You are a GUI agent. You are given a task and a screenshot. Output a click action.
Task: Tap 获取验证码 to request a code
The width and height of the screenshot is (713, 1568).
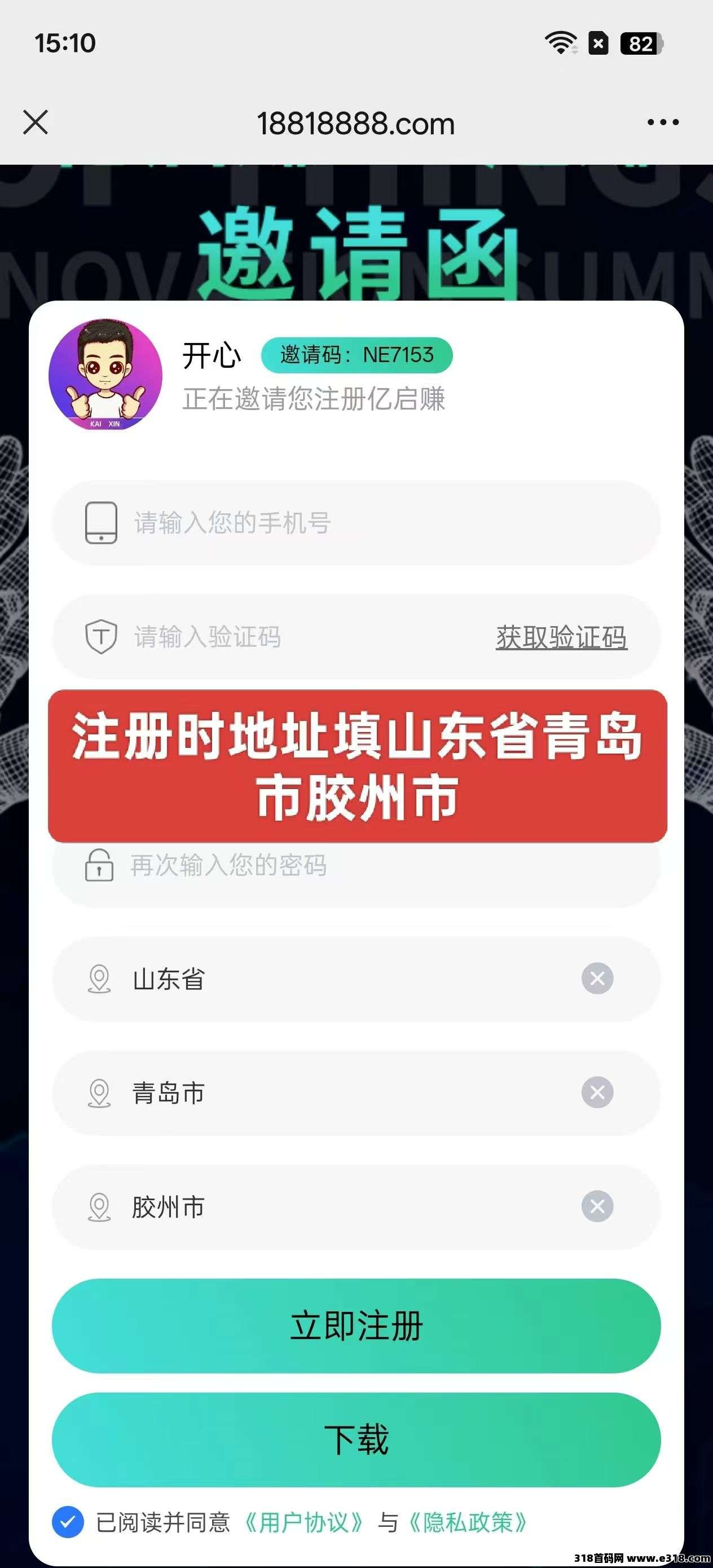pyautogui.click(x=561, y=637)
